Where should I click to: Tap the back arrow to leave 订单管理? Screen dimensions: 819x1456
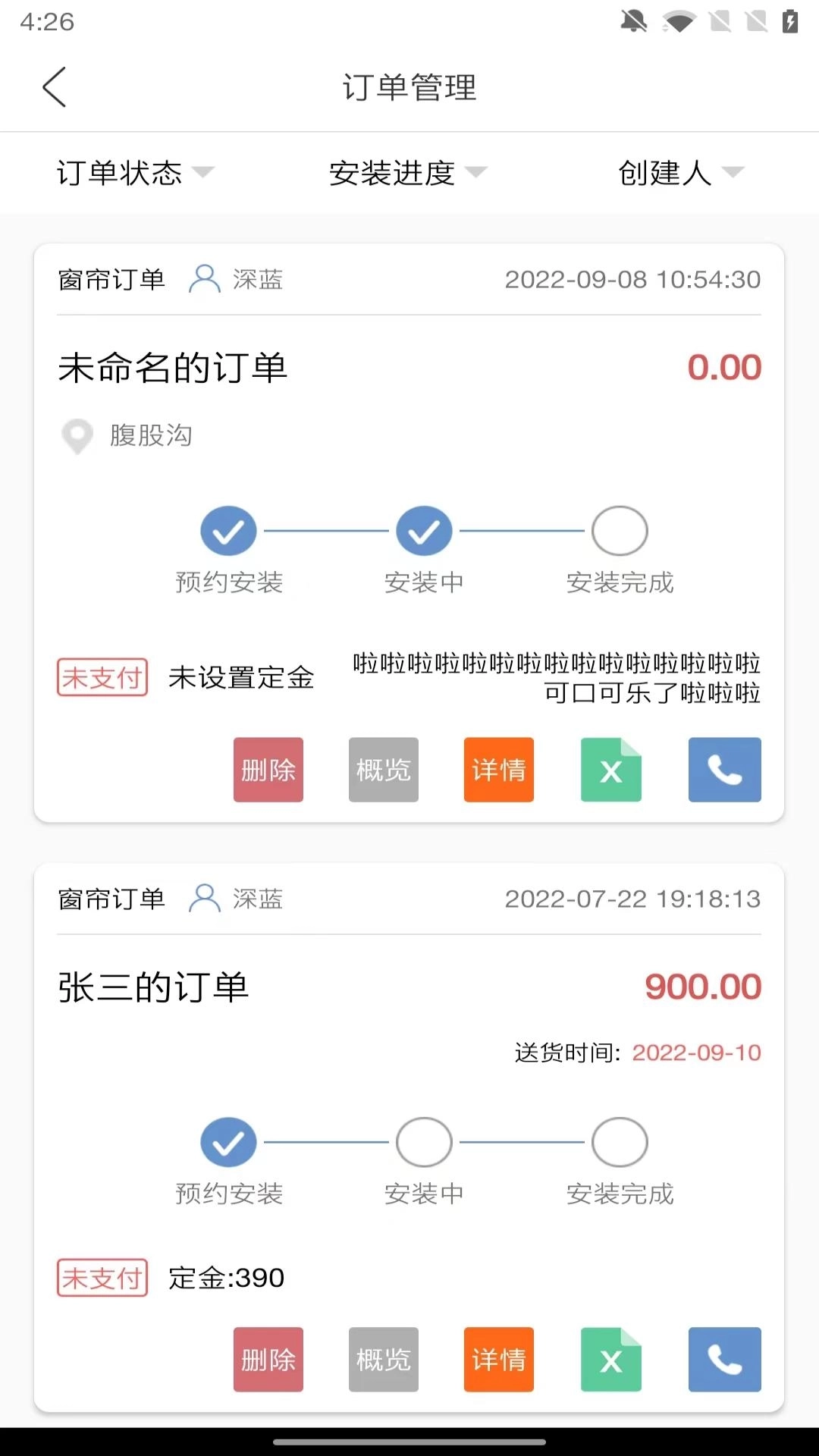click(54, 87)
